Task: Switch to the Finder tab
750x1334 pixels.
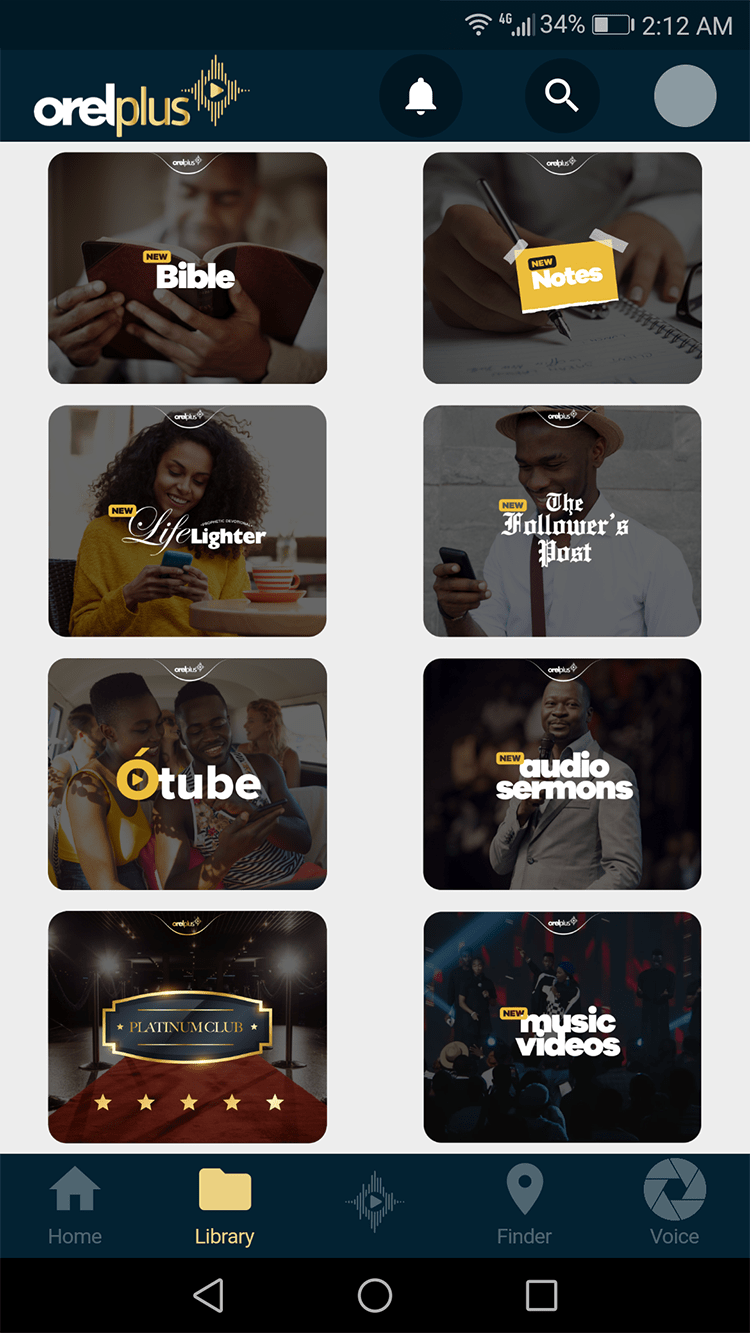Action: click(x=524, y=1206)
